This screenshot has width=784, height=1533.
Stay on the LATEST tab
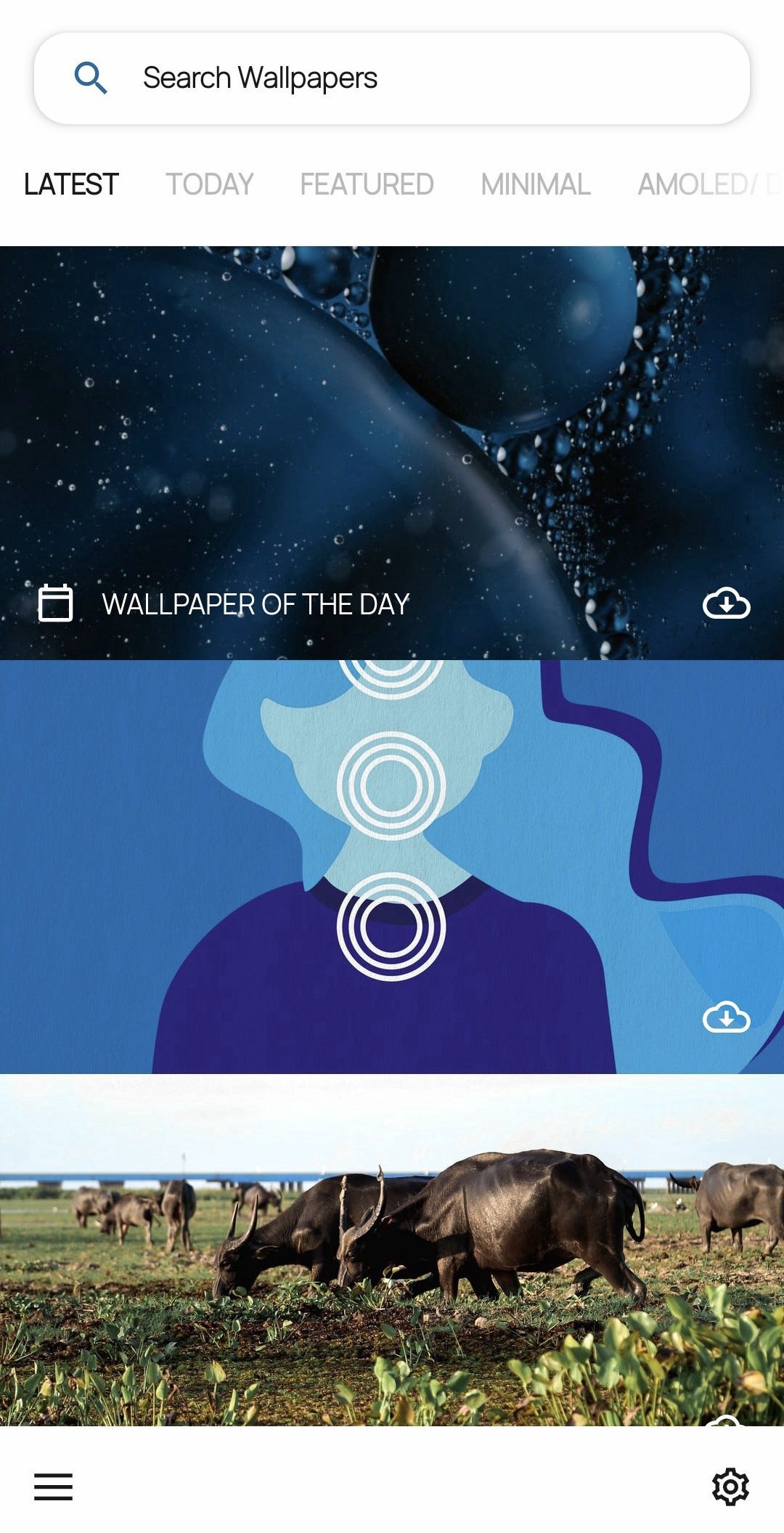pos(70,184)
